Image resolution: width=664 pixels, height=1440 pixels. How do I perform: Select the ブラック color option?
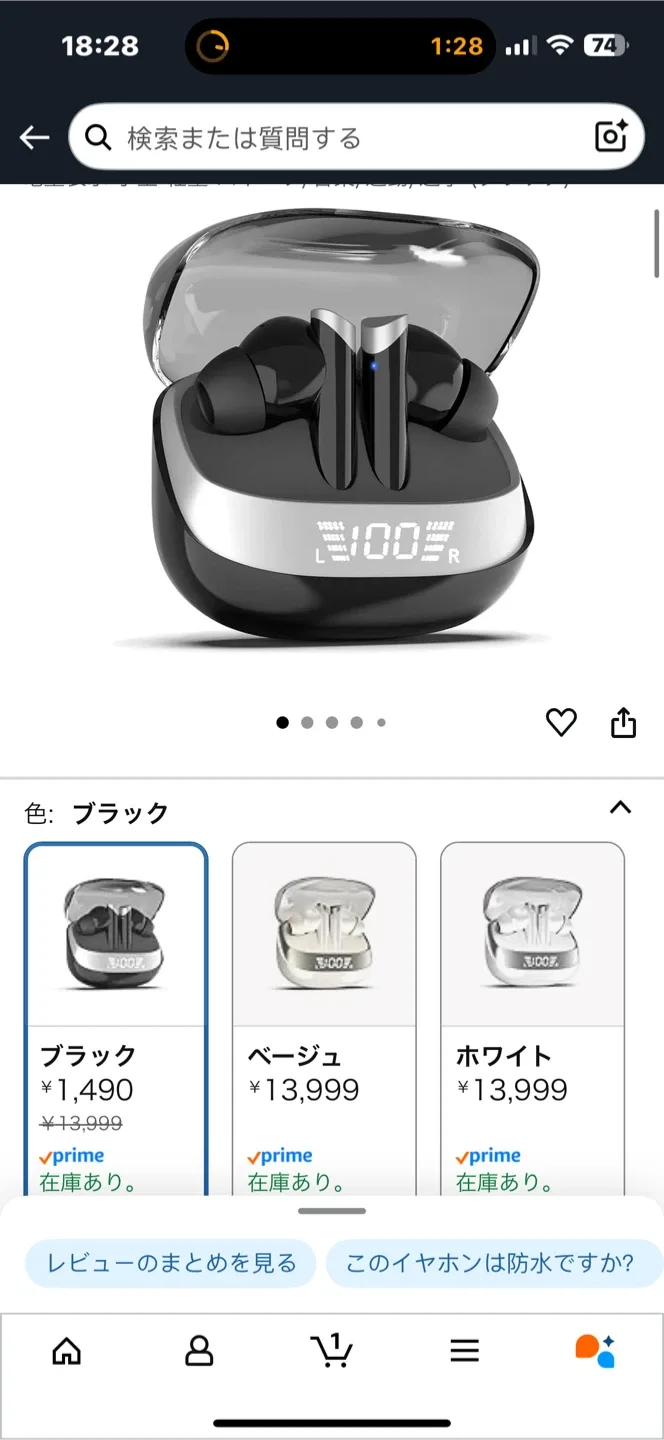116,1010
